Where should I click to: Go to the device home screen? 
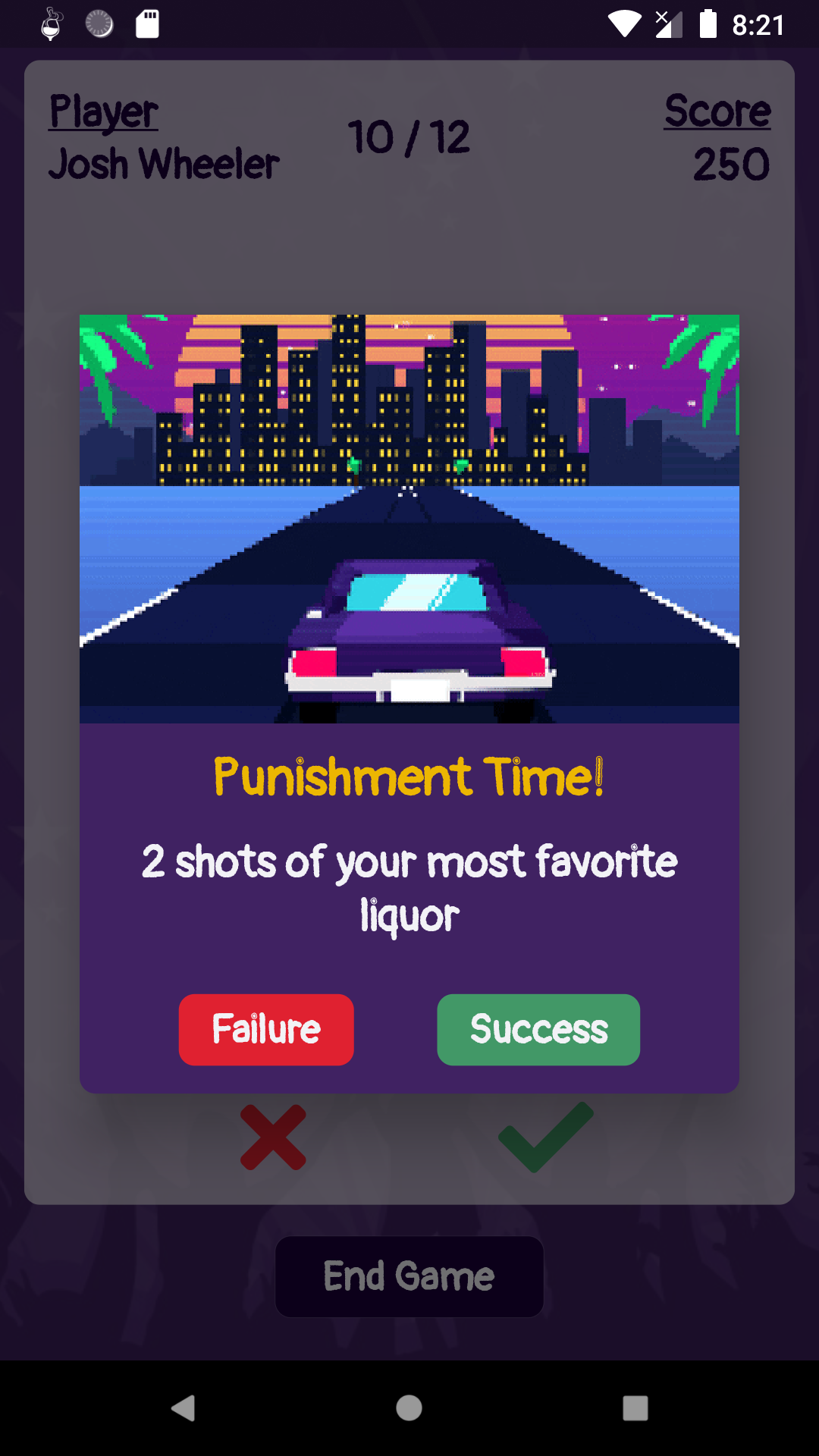pos(409,1408)
